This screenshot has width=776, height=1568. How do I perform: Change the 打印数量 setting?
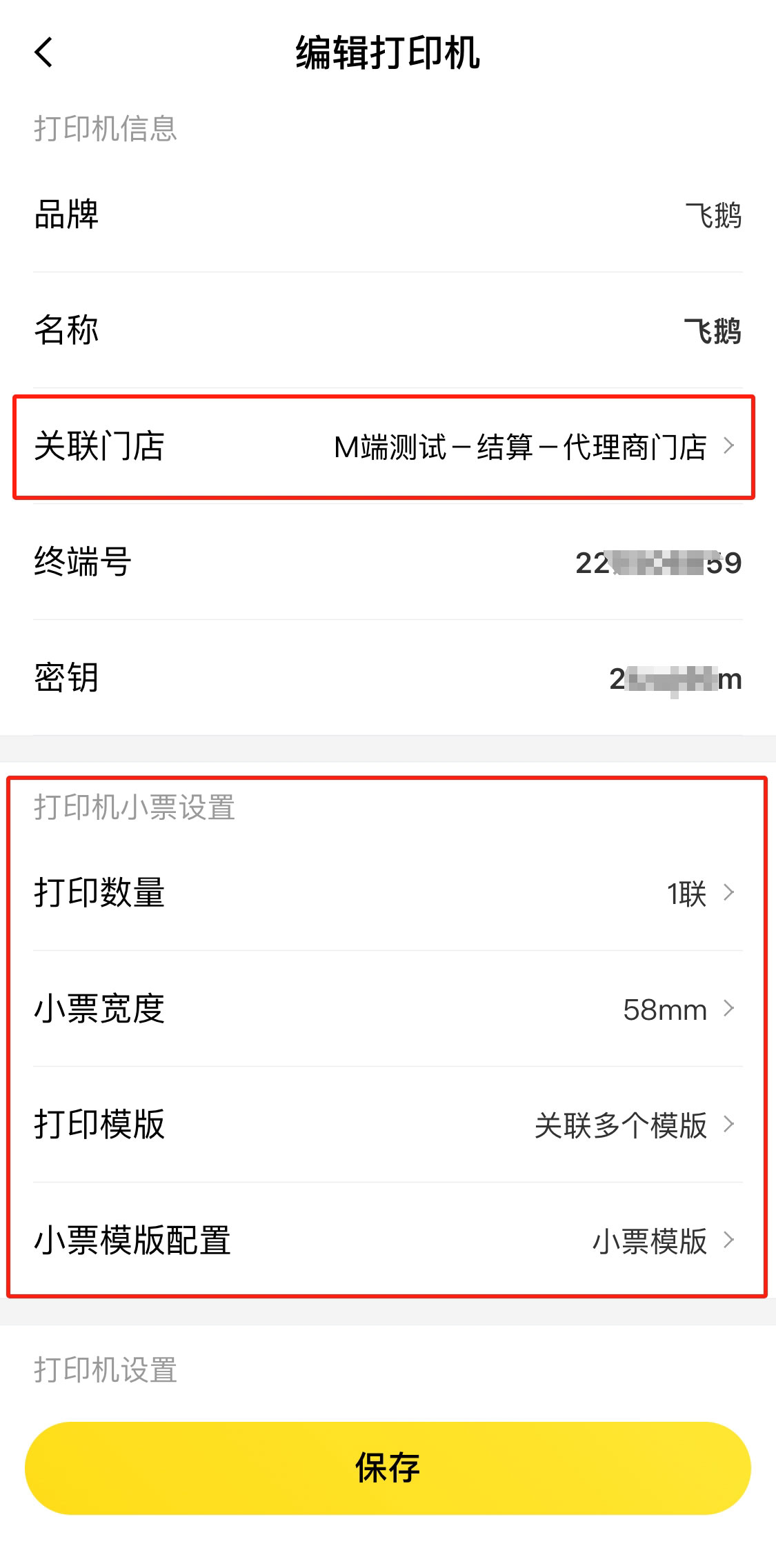386,893
